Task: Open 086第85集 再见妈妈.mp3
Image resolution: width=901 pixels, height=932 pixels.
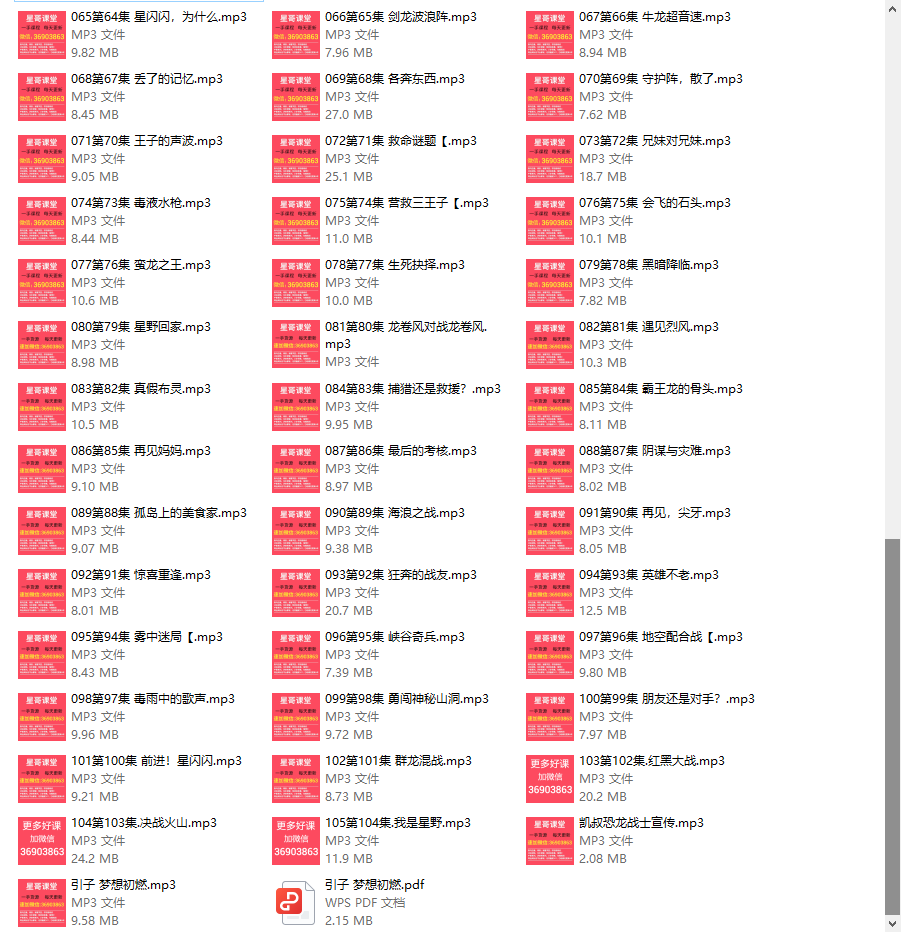Action: [140, 451]
